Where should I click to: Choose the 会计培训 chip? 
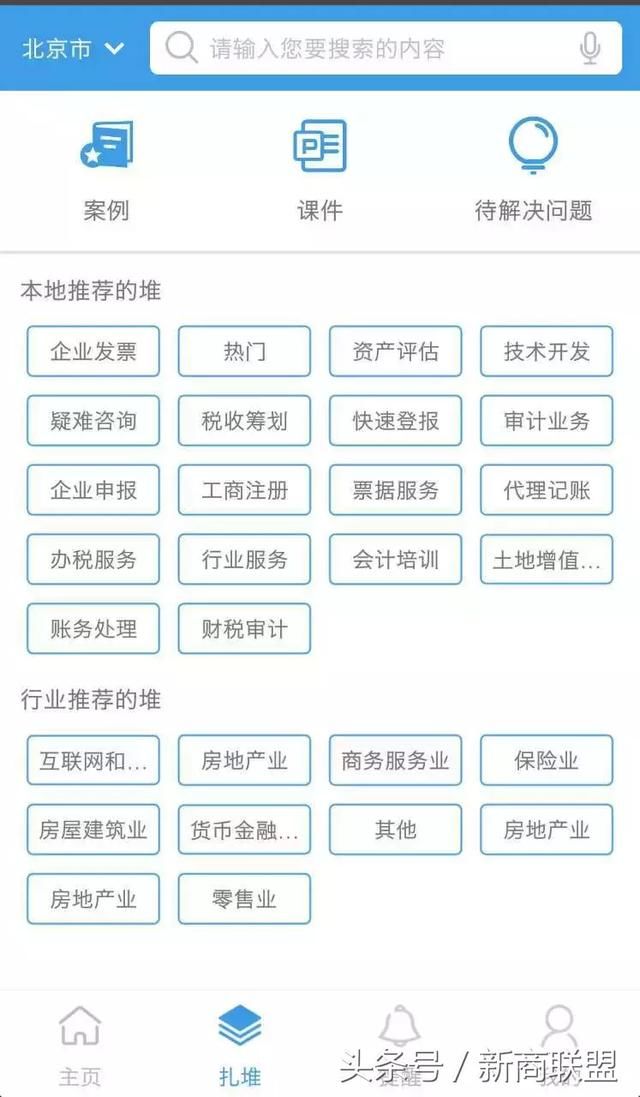click(395, 560)
